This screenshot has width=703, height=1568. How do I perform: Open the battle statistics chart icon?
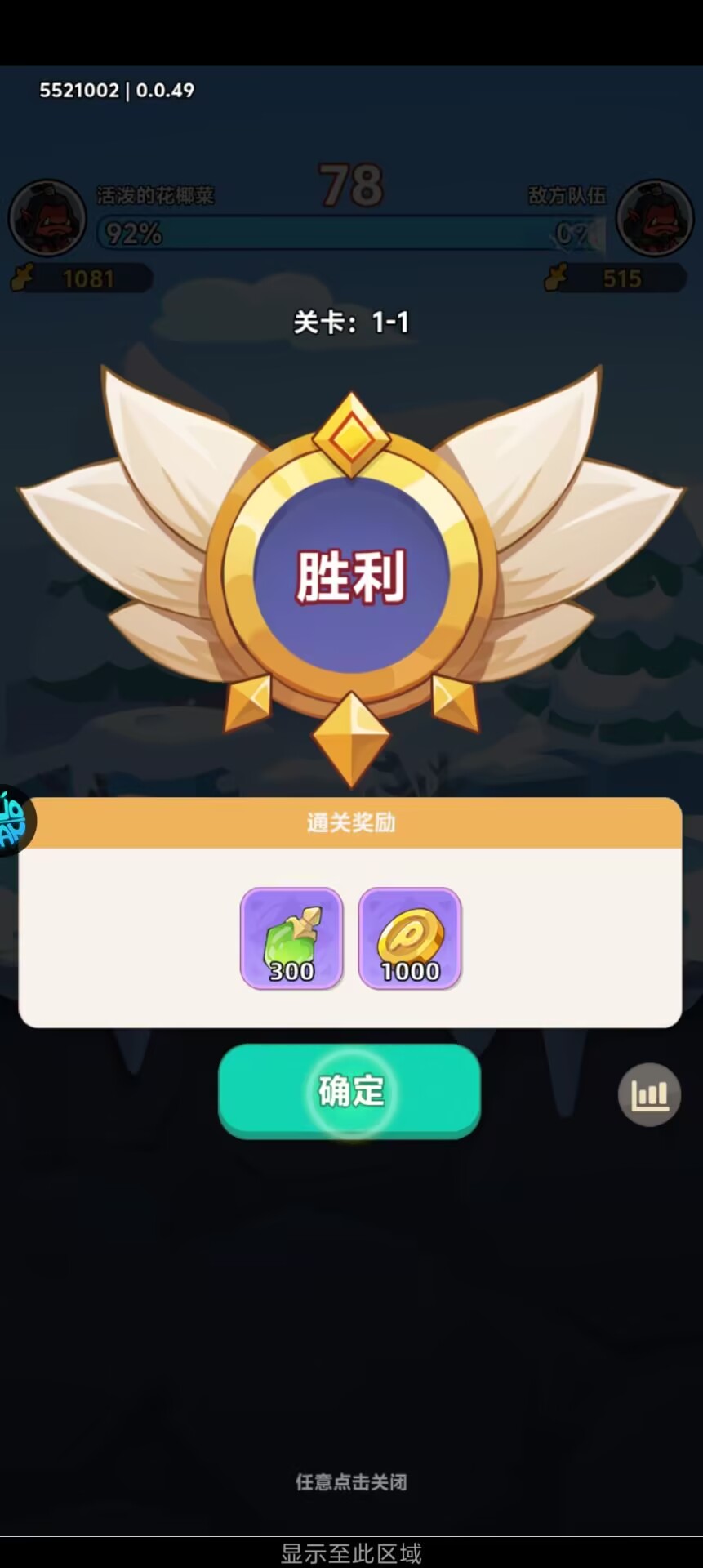tap(649, 1094)
